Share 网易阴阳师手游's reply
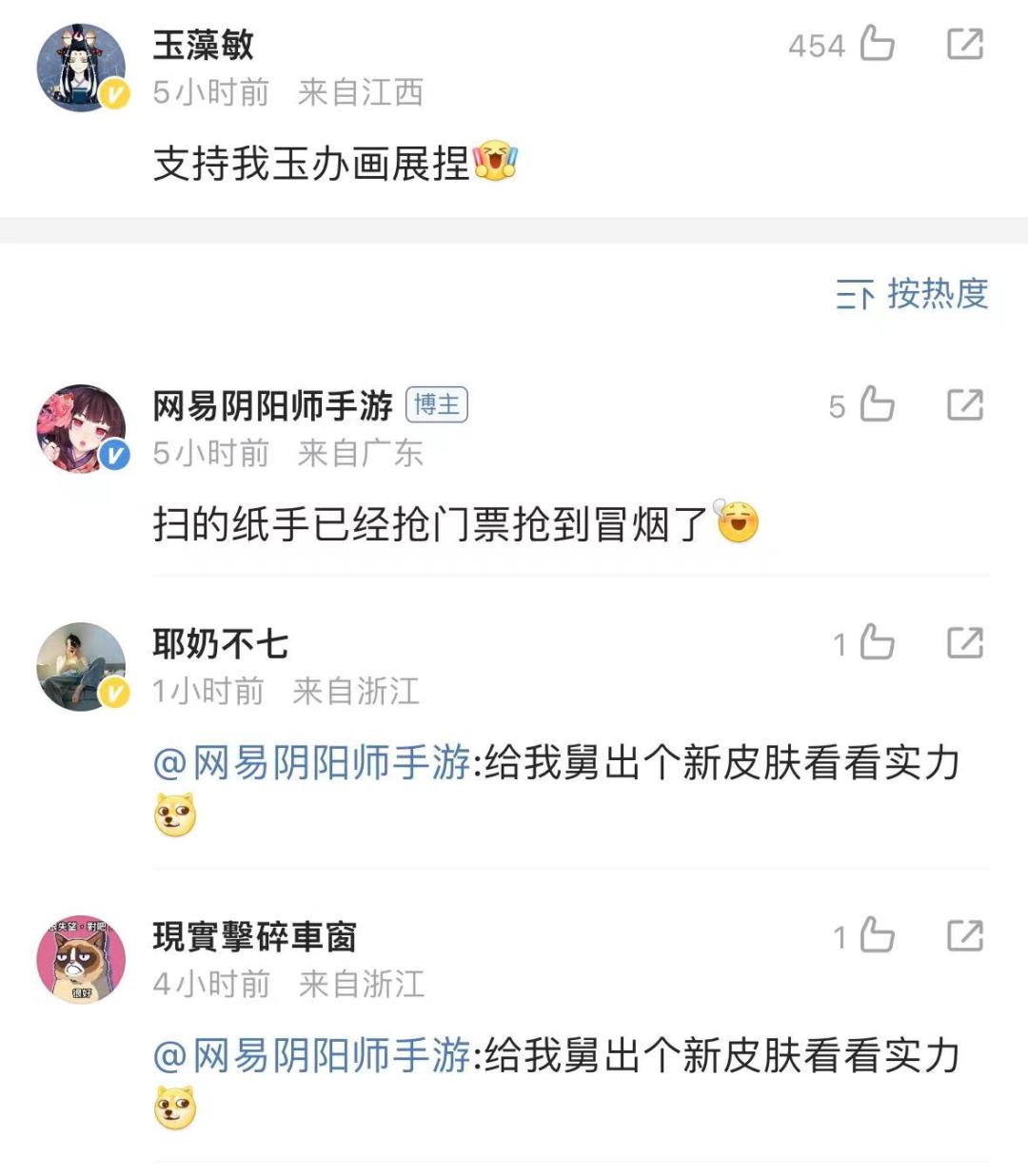 pyautogui.click(x=964, y=405)
